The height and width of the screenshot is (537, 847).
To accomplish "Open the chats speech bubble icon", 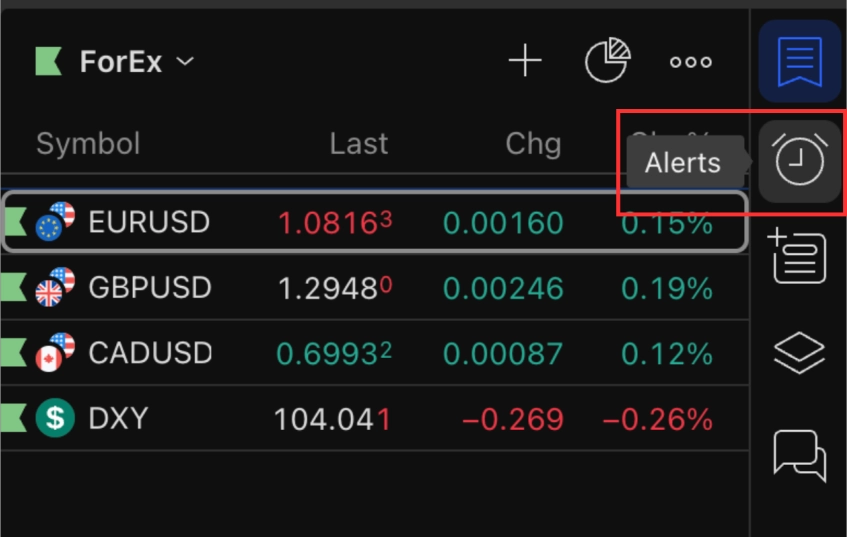I will [799, 455].
